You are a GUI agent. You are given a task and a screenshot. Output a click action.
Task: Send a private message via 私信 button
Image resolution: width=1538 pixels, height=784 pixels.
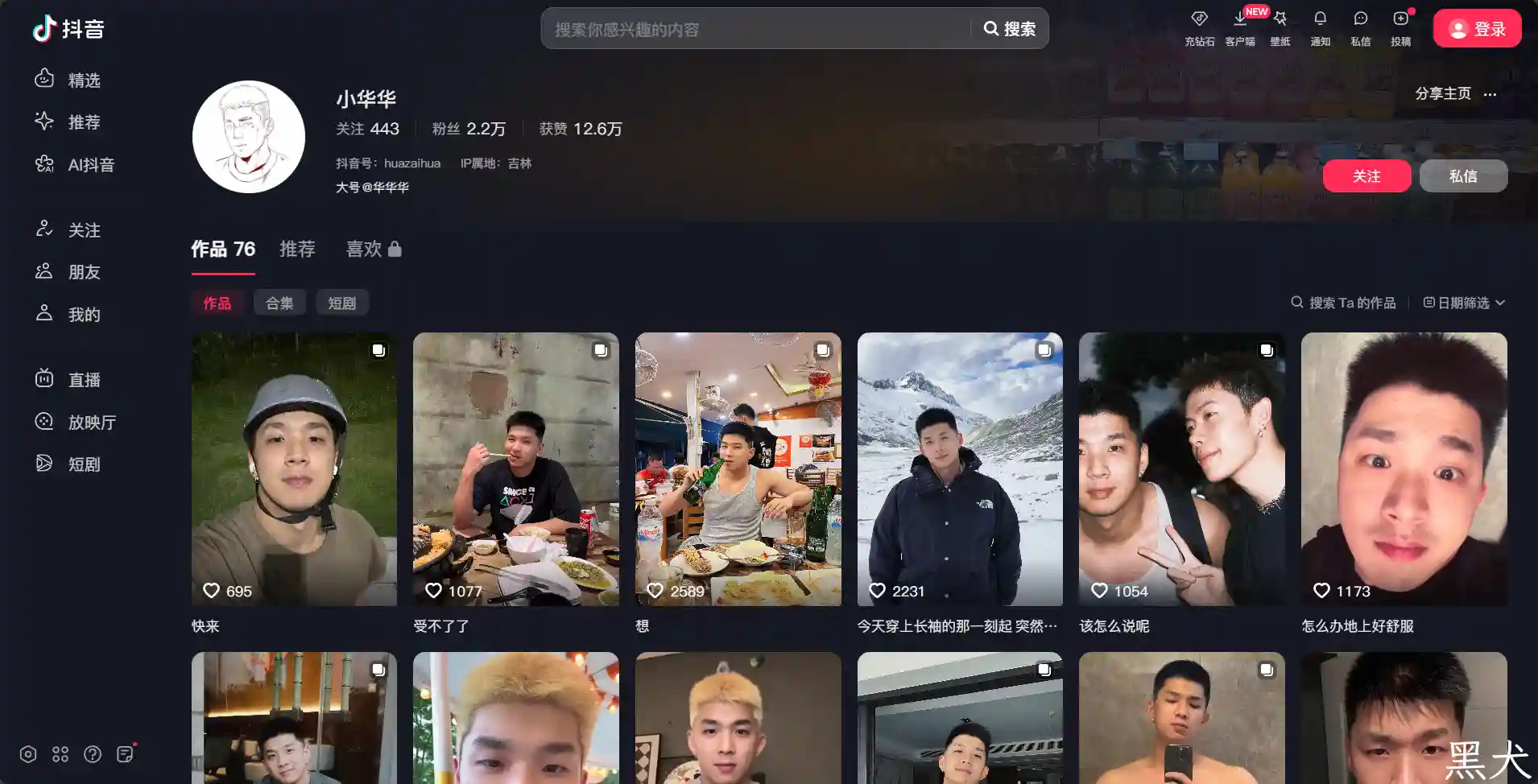click(1463, 176)
